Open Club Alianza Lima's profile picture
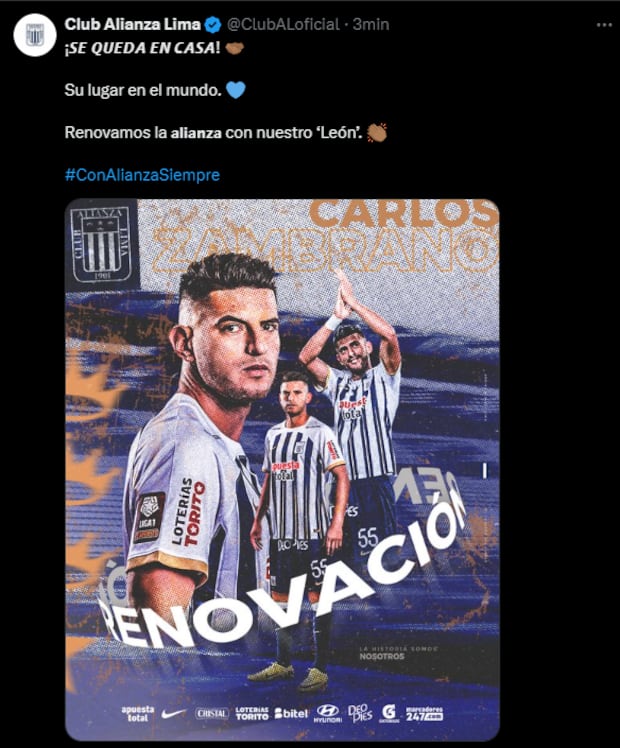 pos(34,35)
